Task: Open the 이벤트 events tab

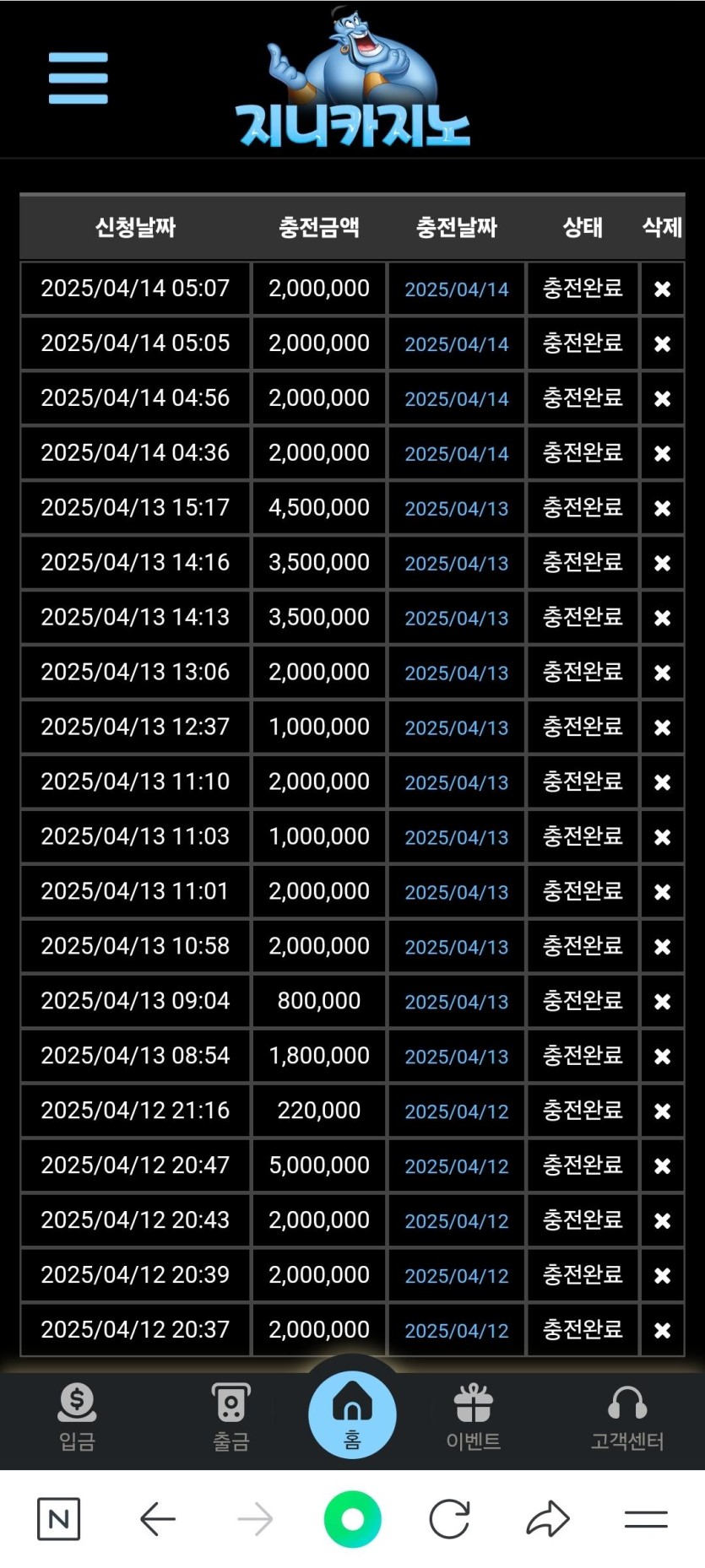Action: click(473, 1419)
